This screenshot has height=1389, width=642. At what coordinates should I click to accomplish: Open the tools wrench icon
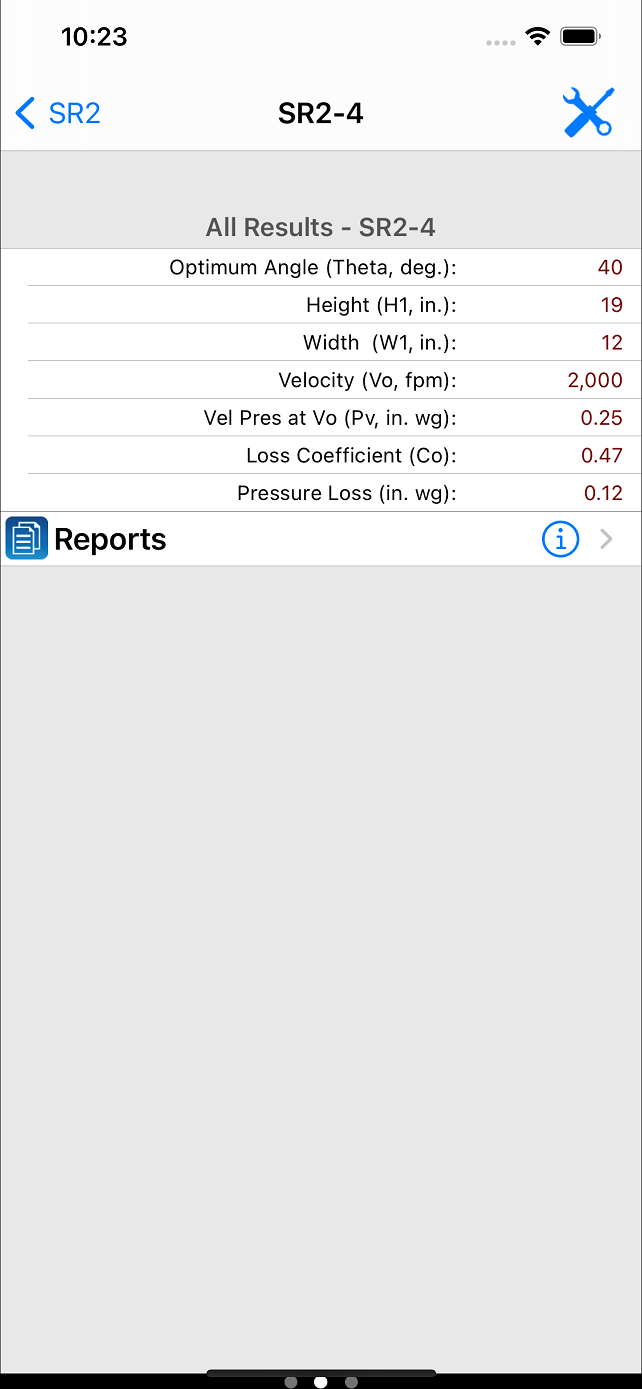[588, 112]
